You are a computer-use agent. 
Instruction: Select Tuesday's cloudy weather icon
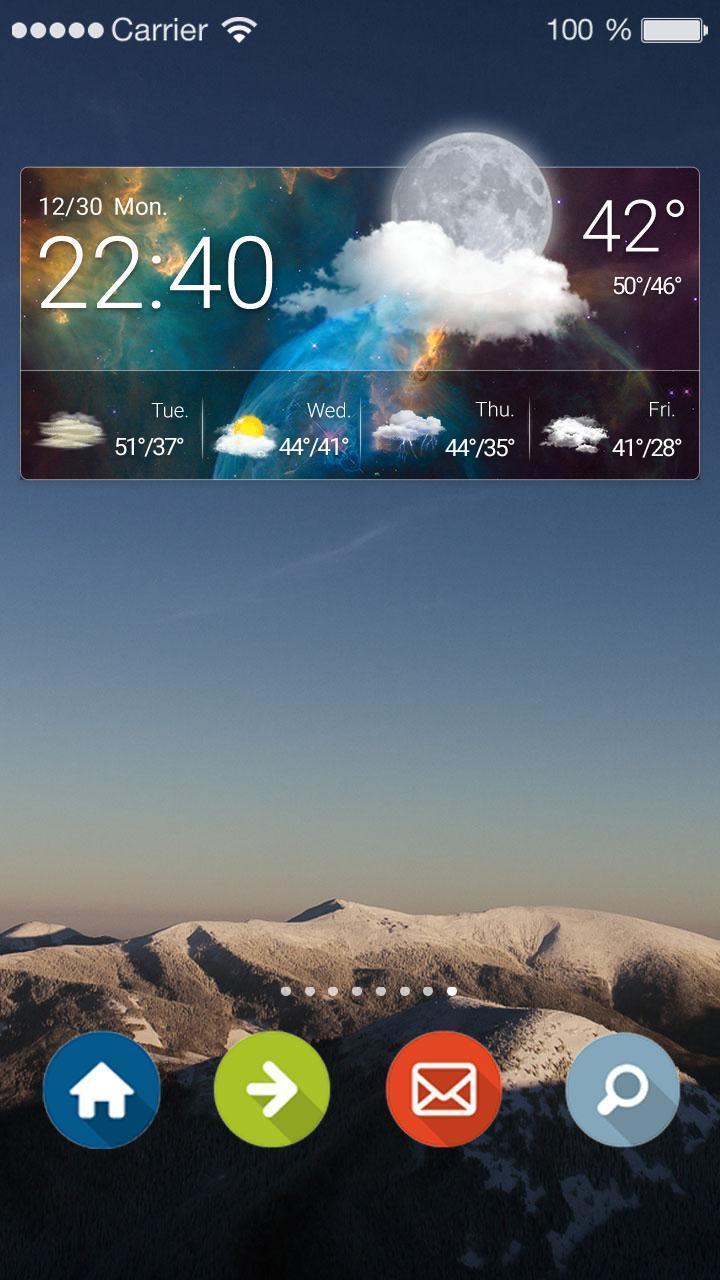pos(68,430)
